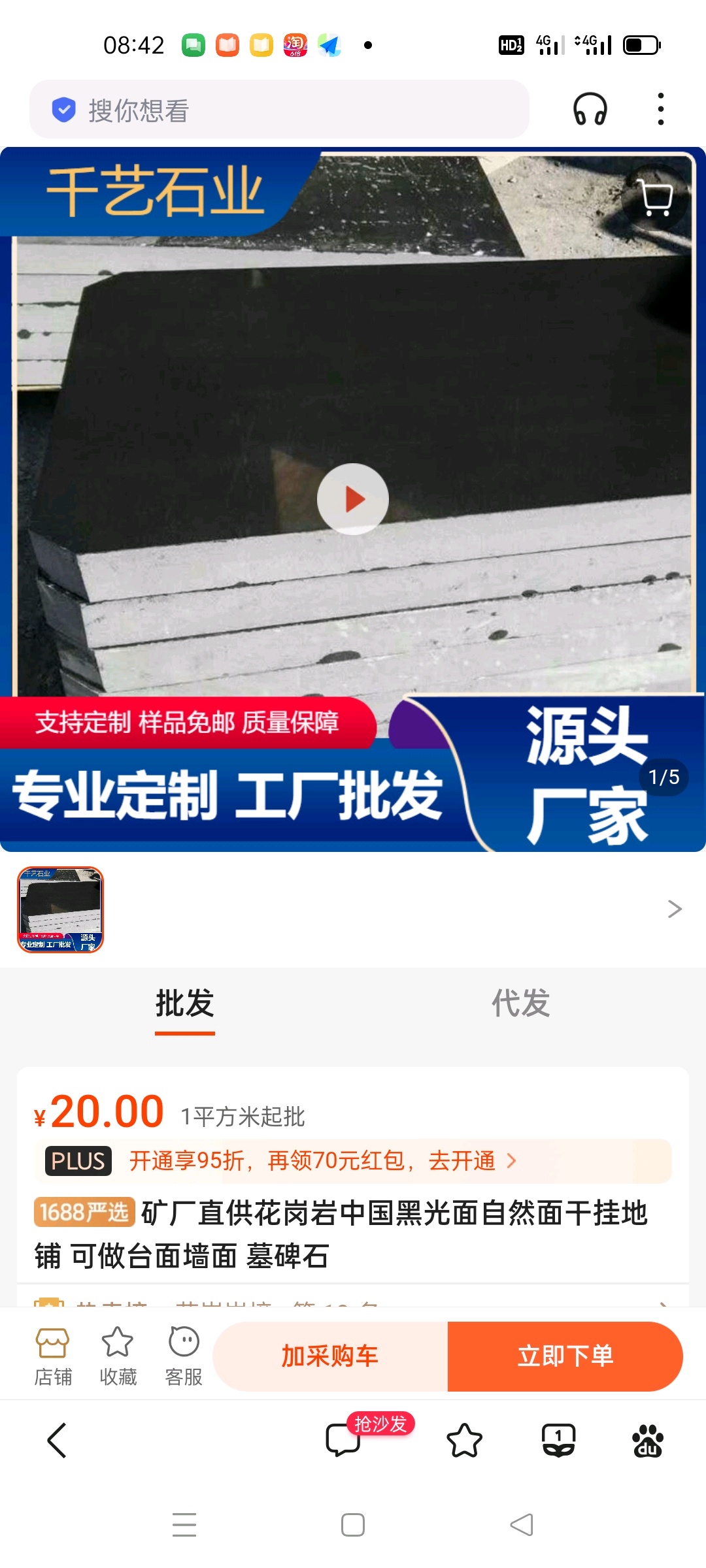Screen dimensions: 706x1568
Task: Play the product video
Action: [x=353, y=499]
